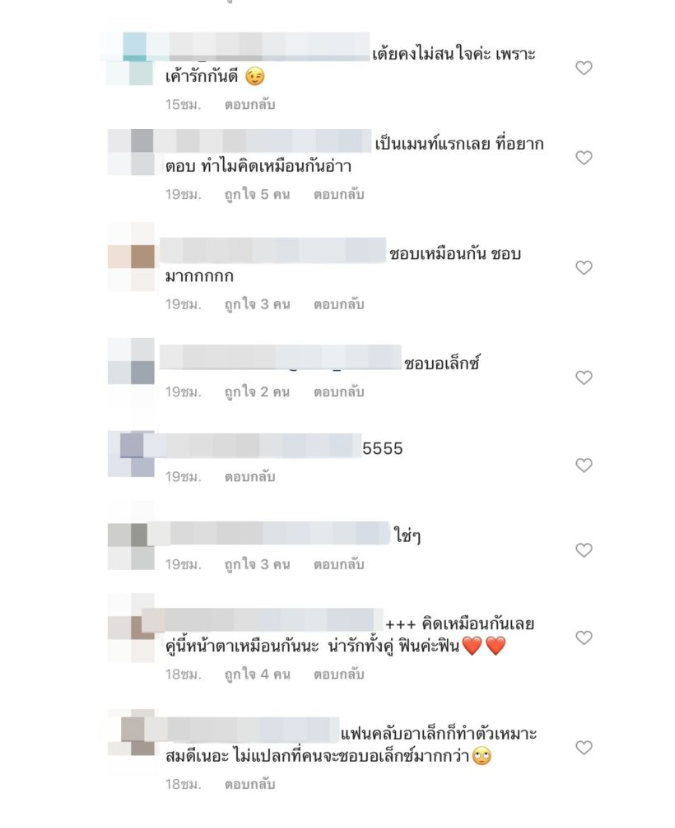
Task: View the 2 likes on 'ชอบอเล็กซ์' comment
Action: tap(257, 393)
